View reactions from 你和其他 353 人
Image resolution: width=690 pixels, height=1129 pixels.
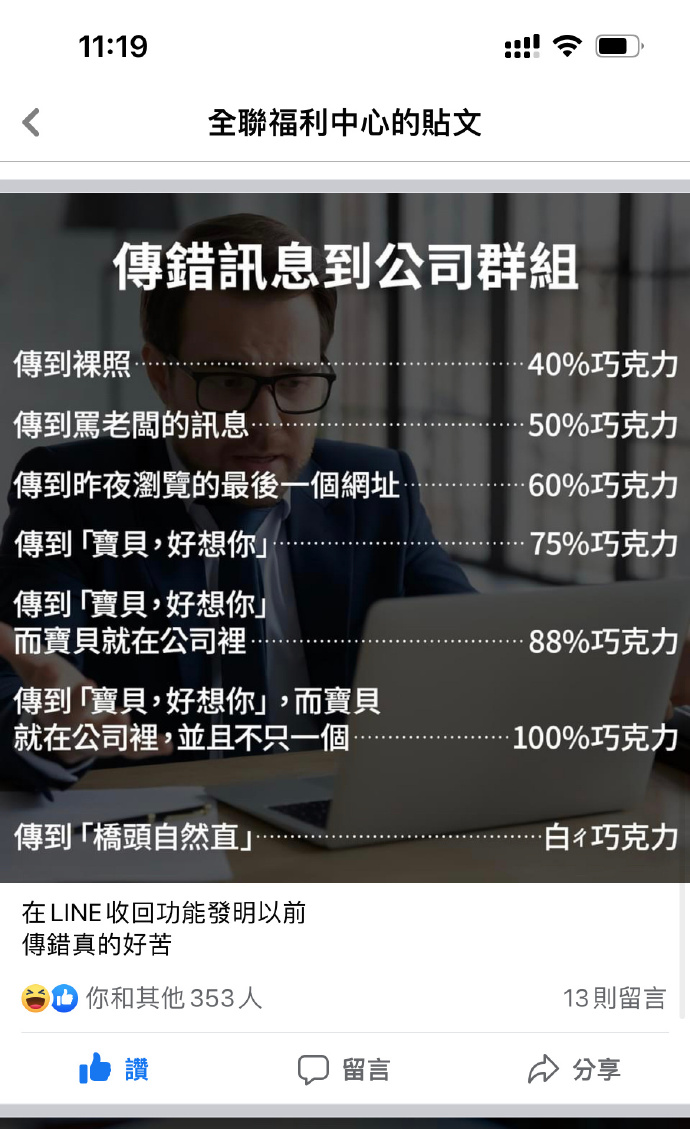[x=142, y=998]
